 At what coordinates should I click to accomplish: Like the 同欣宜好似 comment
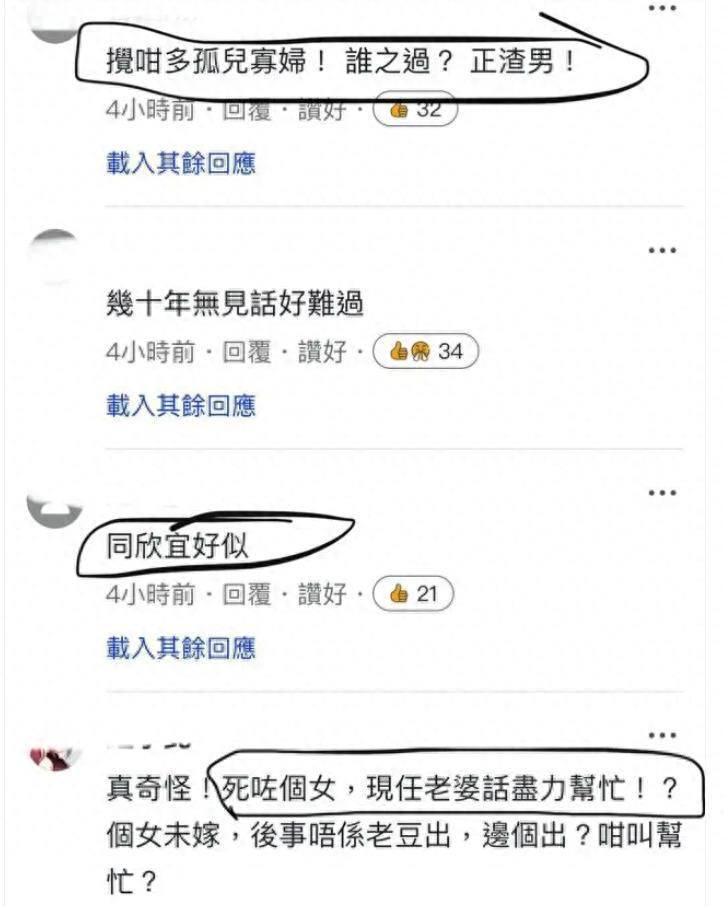click(x=322, y=594)
